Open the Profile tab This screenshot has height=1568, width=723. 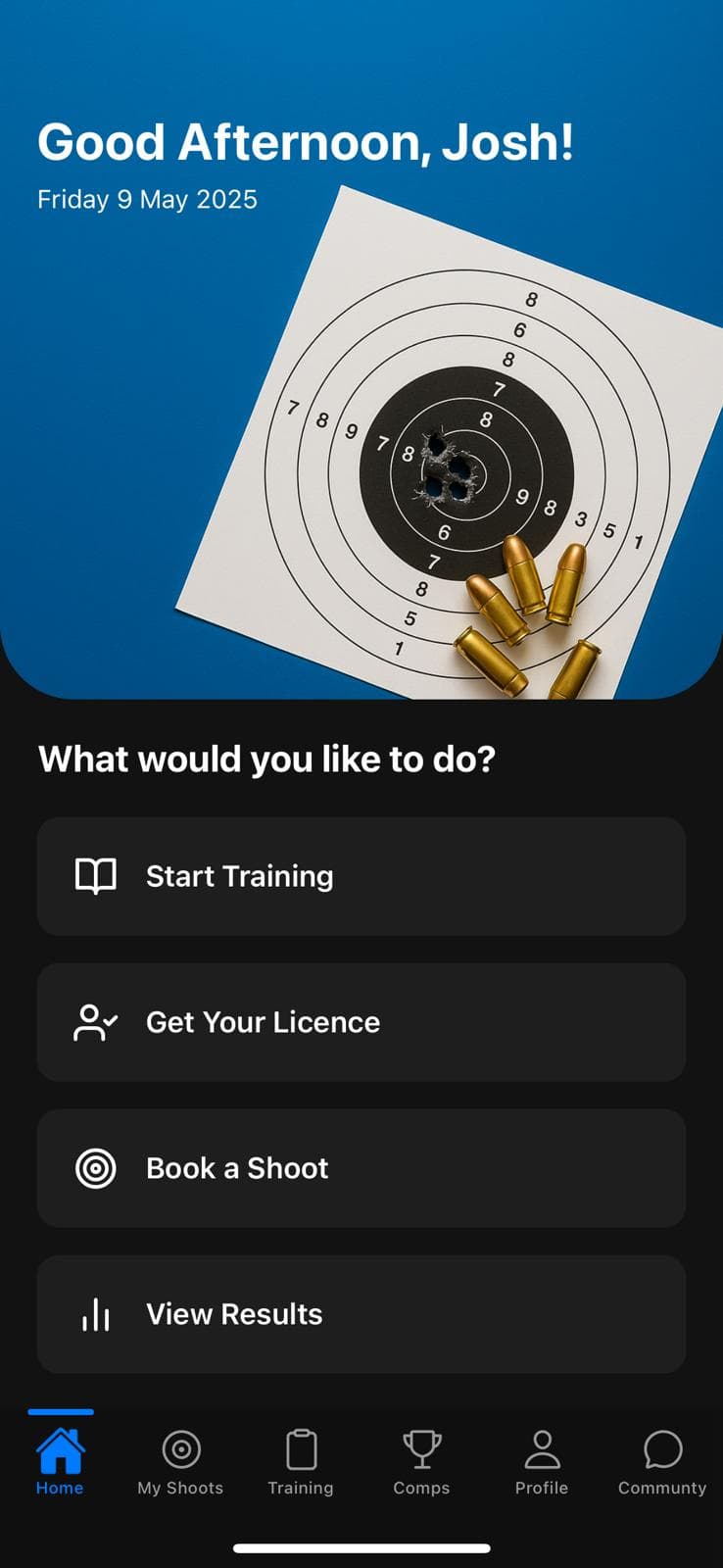click(542, 1462)
